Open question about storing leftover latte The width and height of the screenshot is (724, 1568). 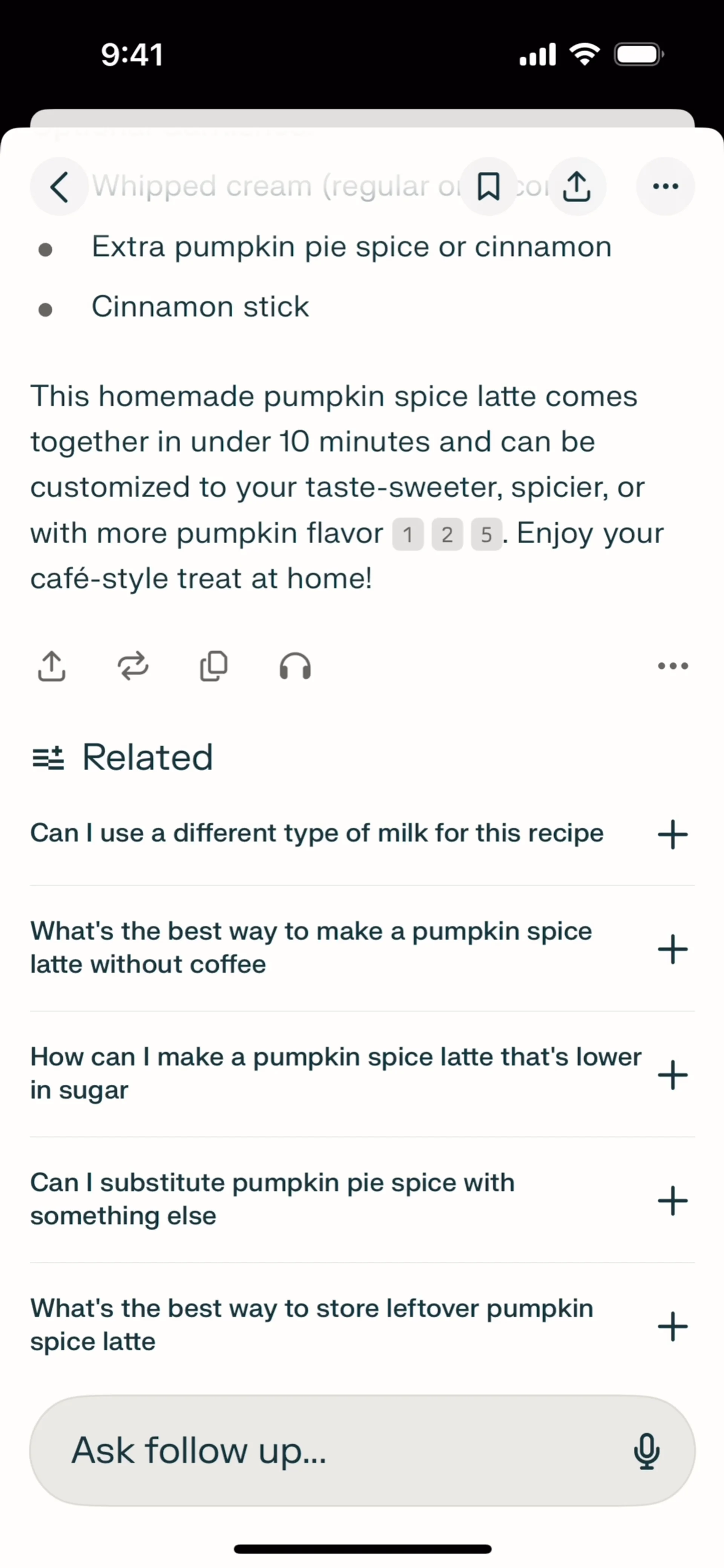tap(311, 1325)
